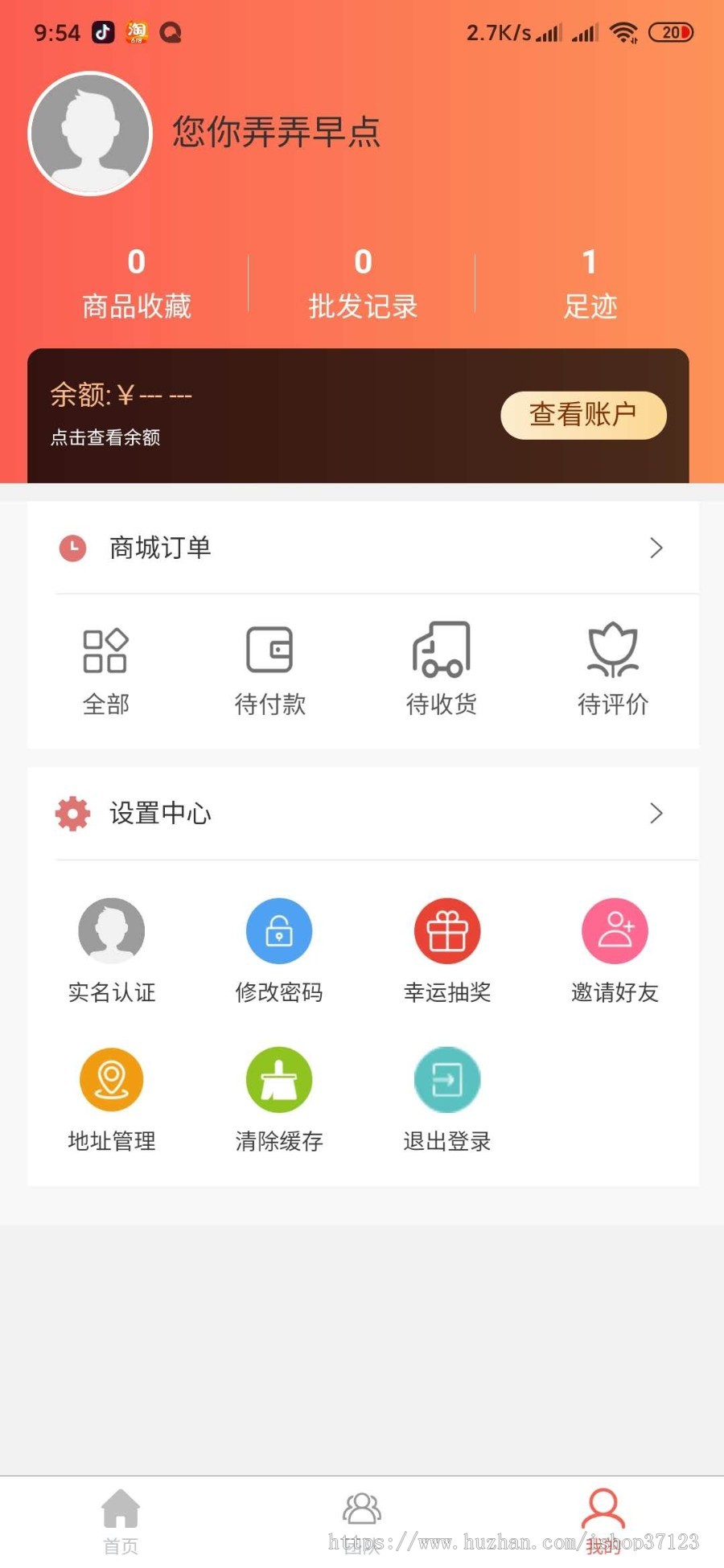Tap the 查看账户 button

tap(583, 415)
